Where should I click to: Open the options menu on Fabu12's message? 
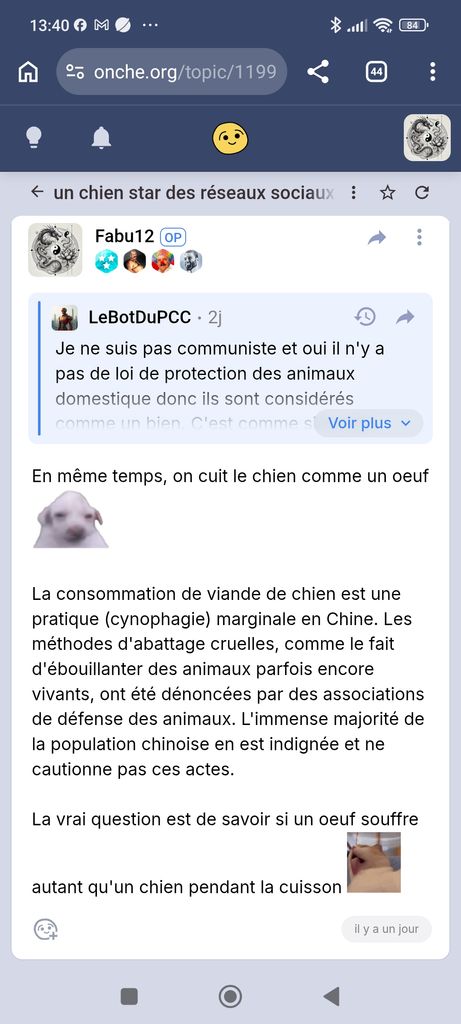tap(419, 237)
